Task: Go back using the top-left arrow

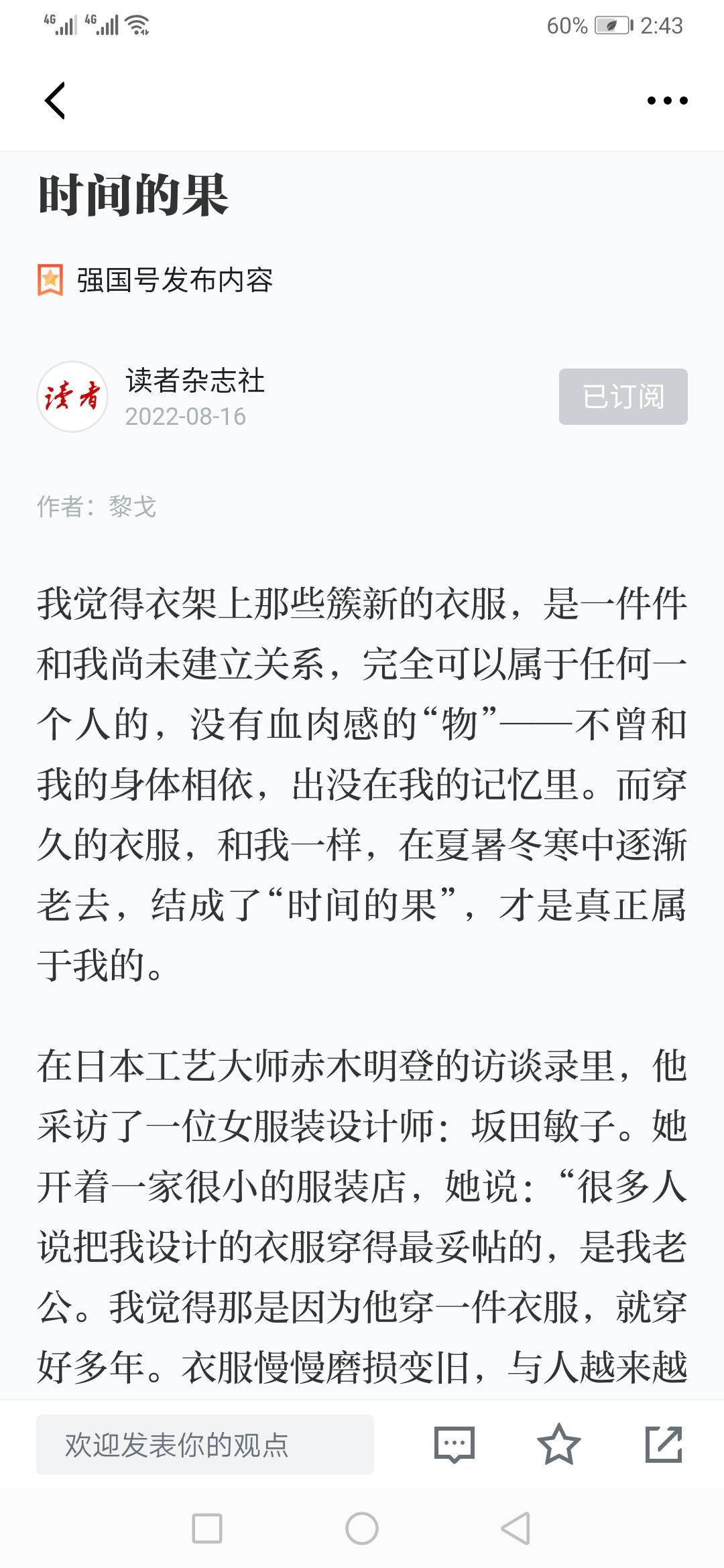Action: pyautogui.click(x=55, y=101)
